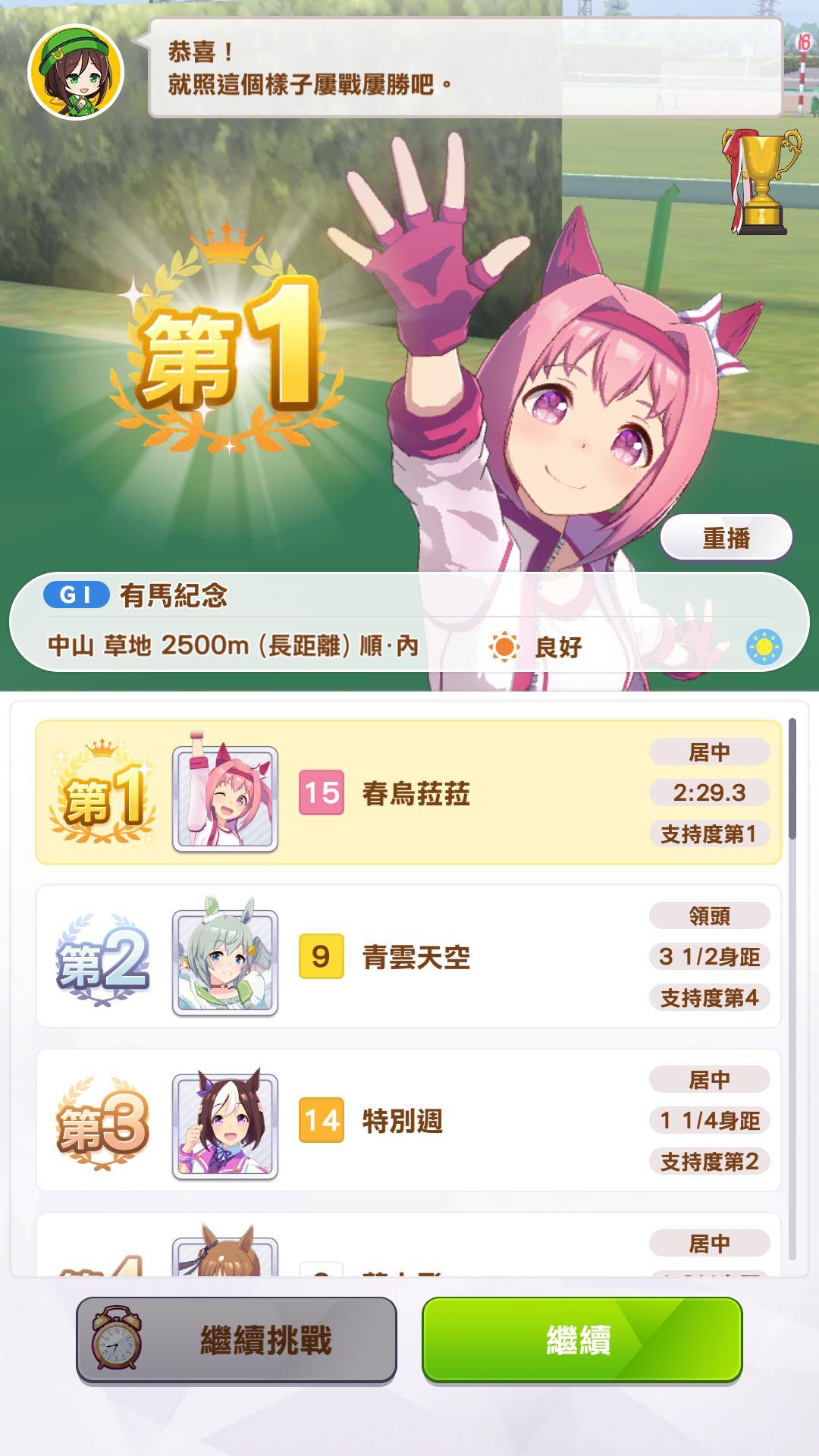Tap the green 繼續 button

click(582, 1340)
